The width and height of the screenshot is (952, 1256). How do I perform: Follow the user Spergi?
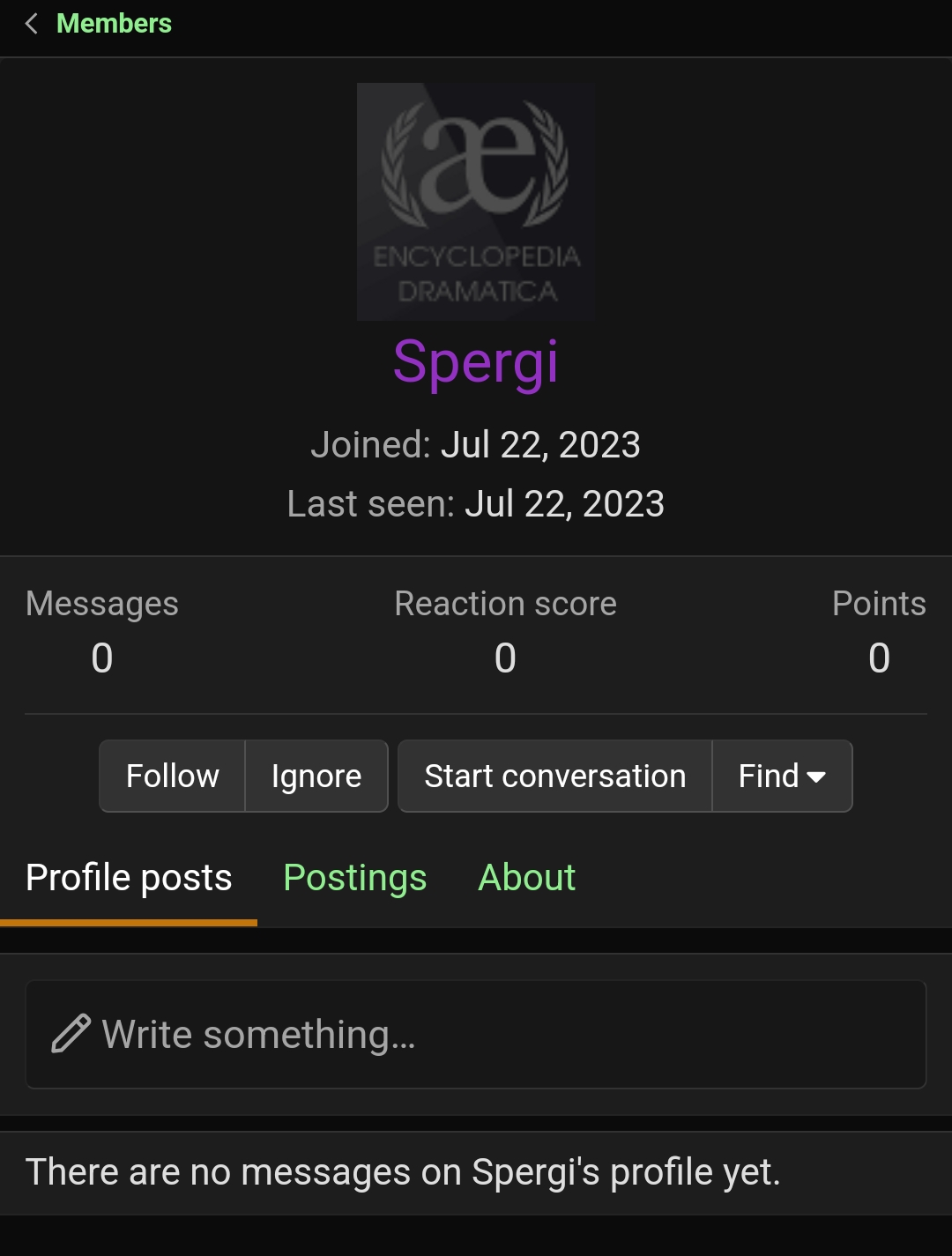point(173,777)
